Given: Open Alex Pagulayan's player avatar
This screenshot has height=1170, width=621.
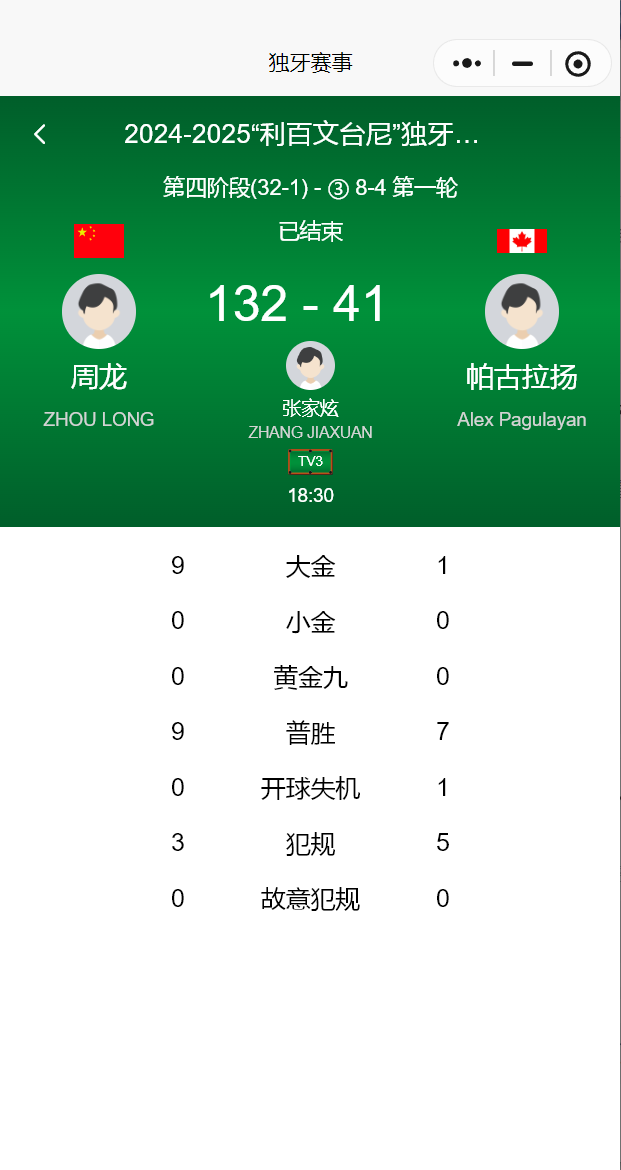Looking at the screenshot, I should click(522, 311).
